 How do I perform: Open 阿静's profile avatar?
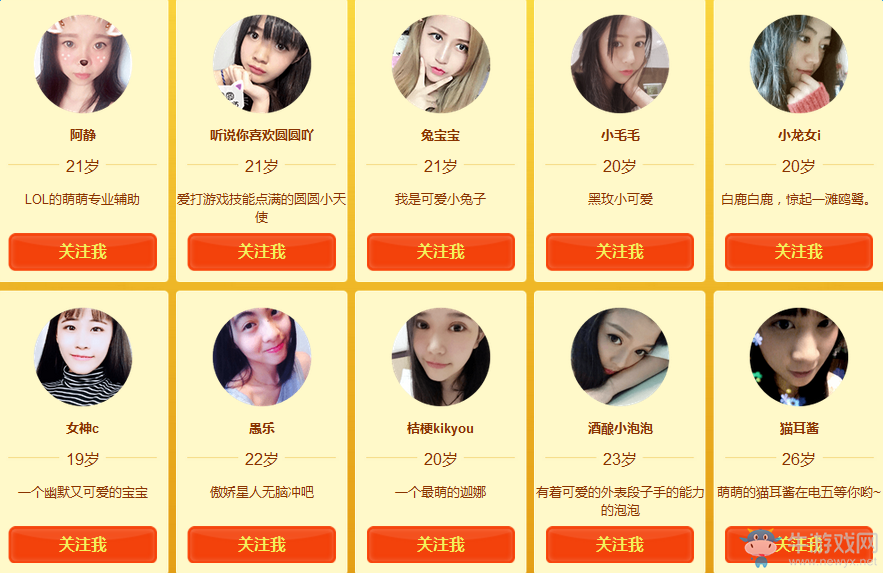pos(83,64)
